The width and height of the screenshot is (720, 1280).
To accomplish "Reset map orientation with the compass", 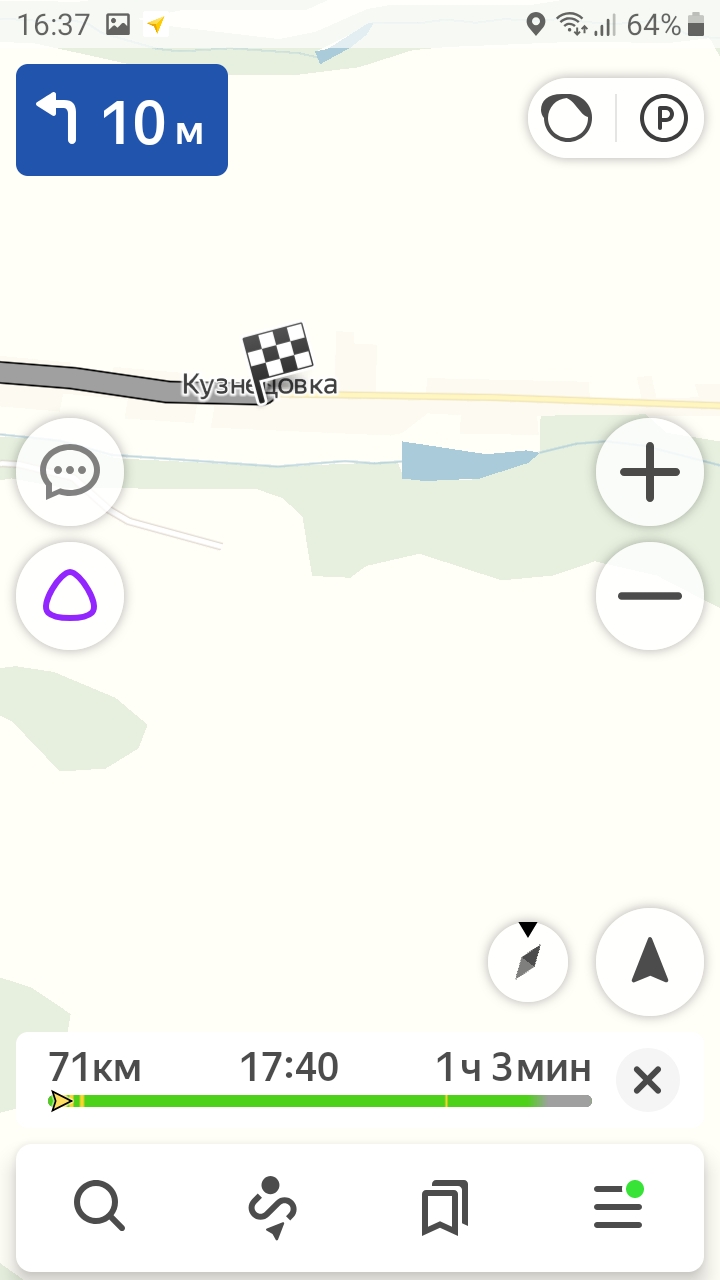I will tap(528, 962).
